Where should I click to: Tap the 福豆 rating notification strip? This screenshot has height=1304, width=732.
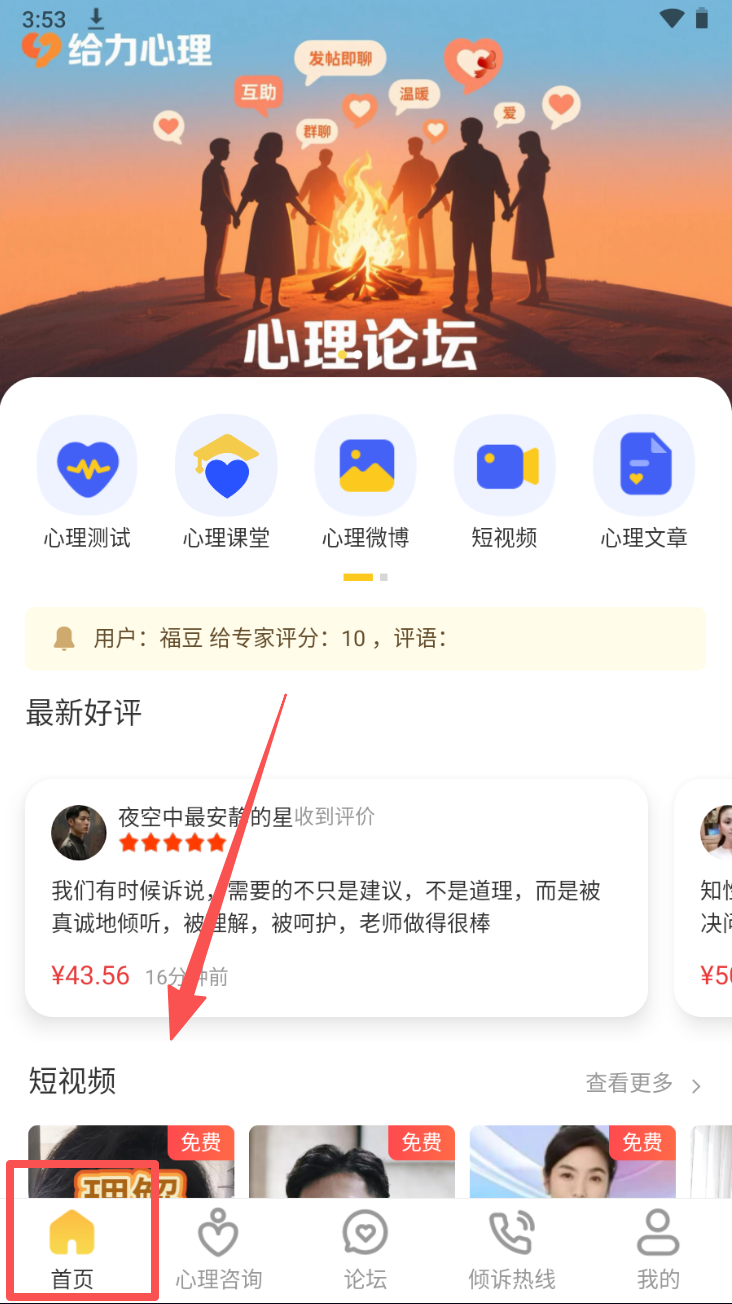tap(366, 638)
